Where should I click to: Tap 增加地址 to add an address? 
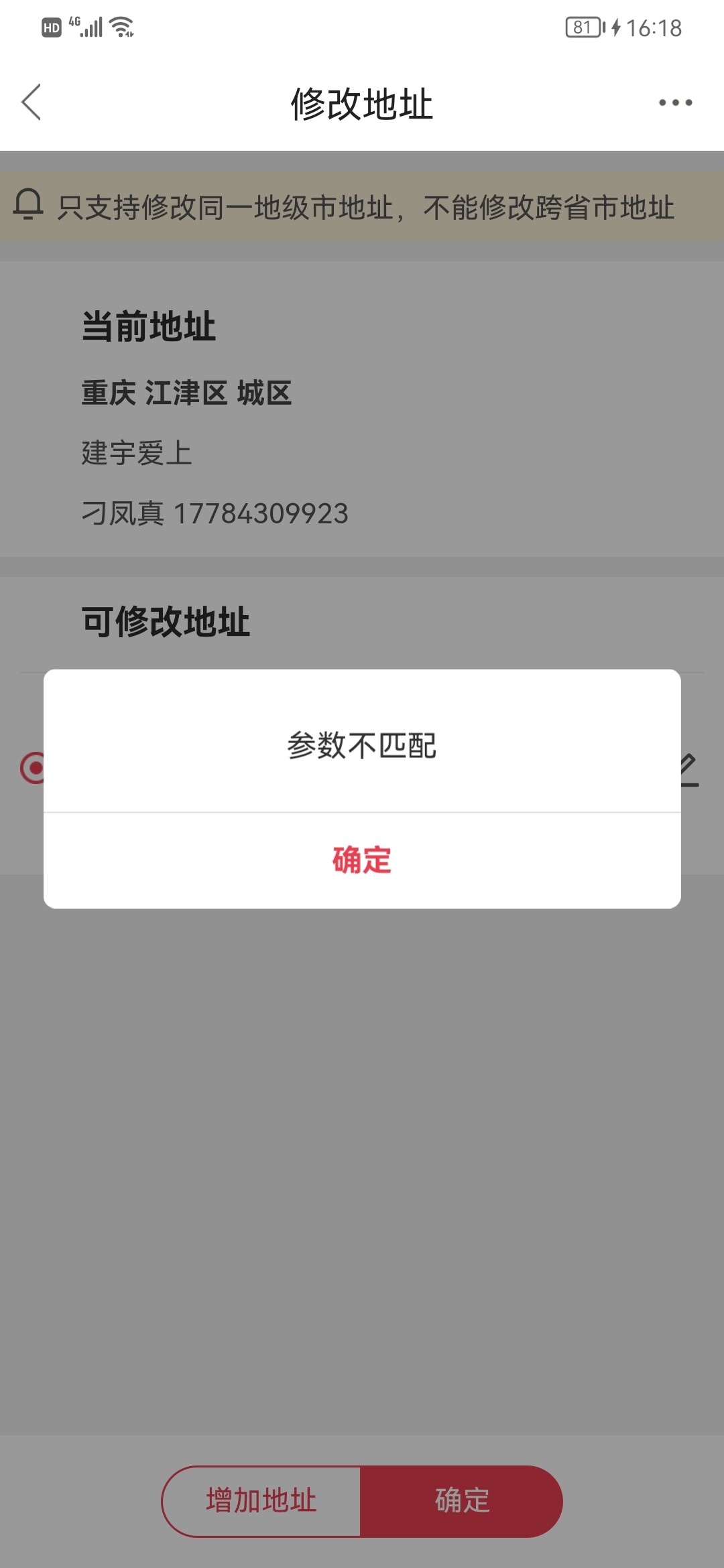[x=261, y=1500]
